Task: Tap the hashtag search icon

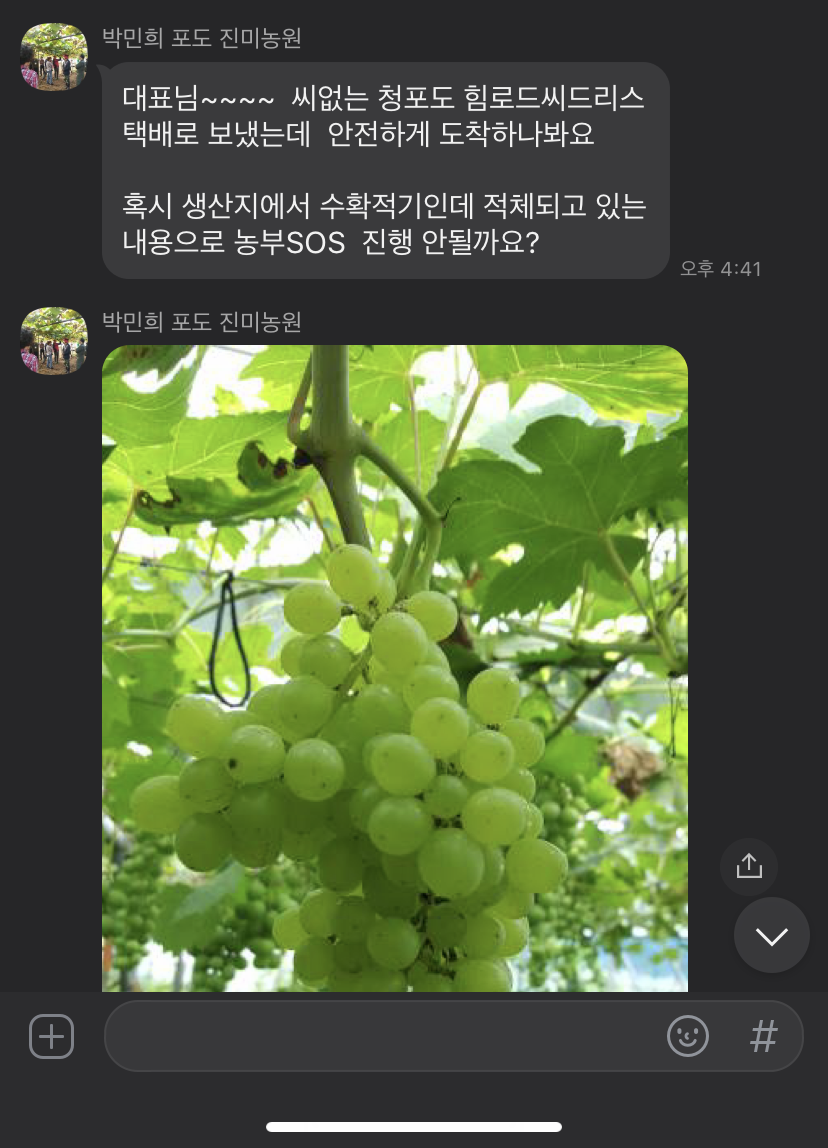Action: click(x=764, y=1036)
